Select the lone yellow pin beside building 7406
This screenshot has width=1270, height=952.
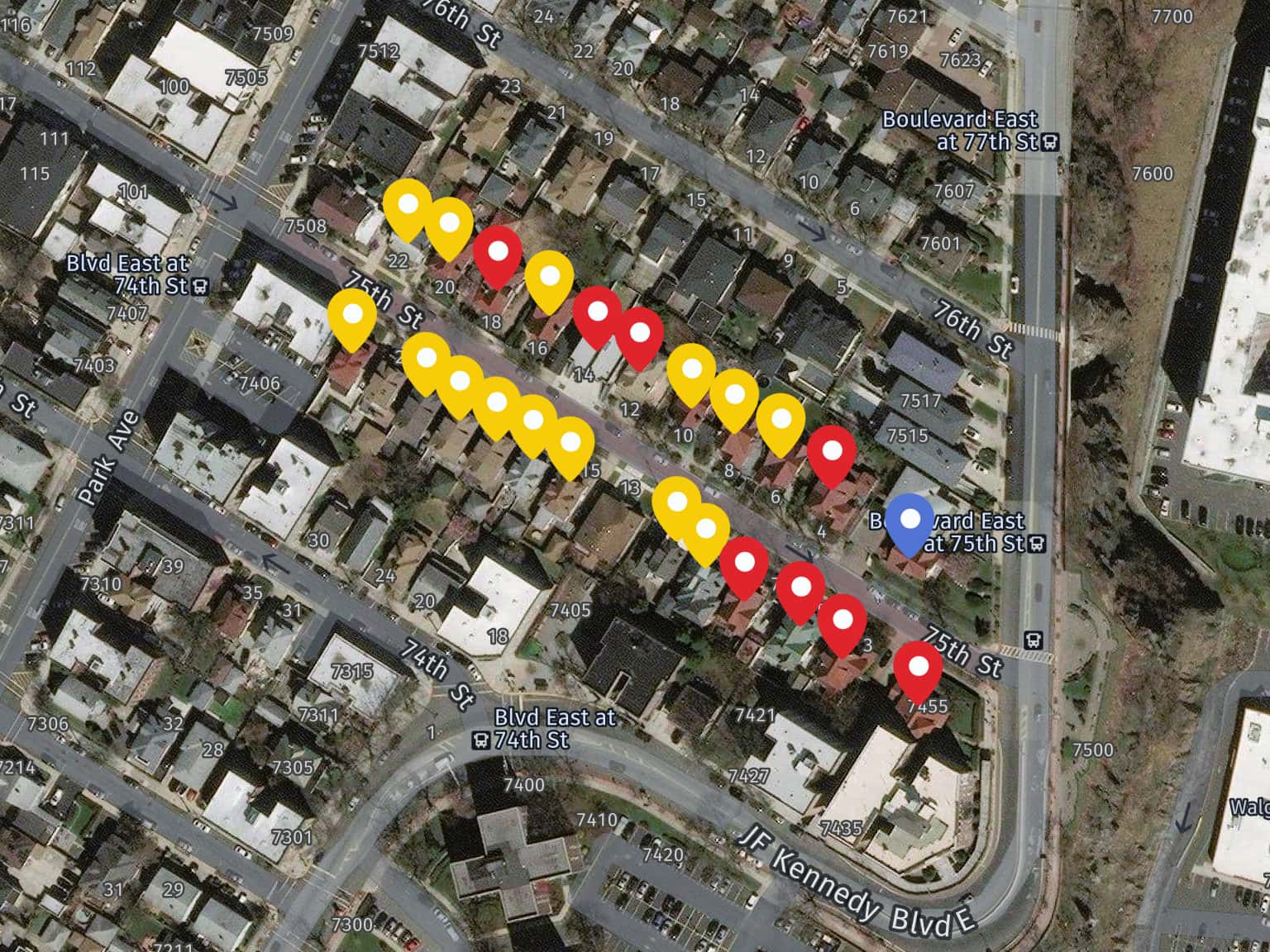(x=352, y=315)
